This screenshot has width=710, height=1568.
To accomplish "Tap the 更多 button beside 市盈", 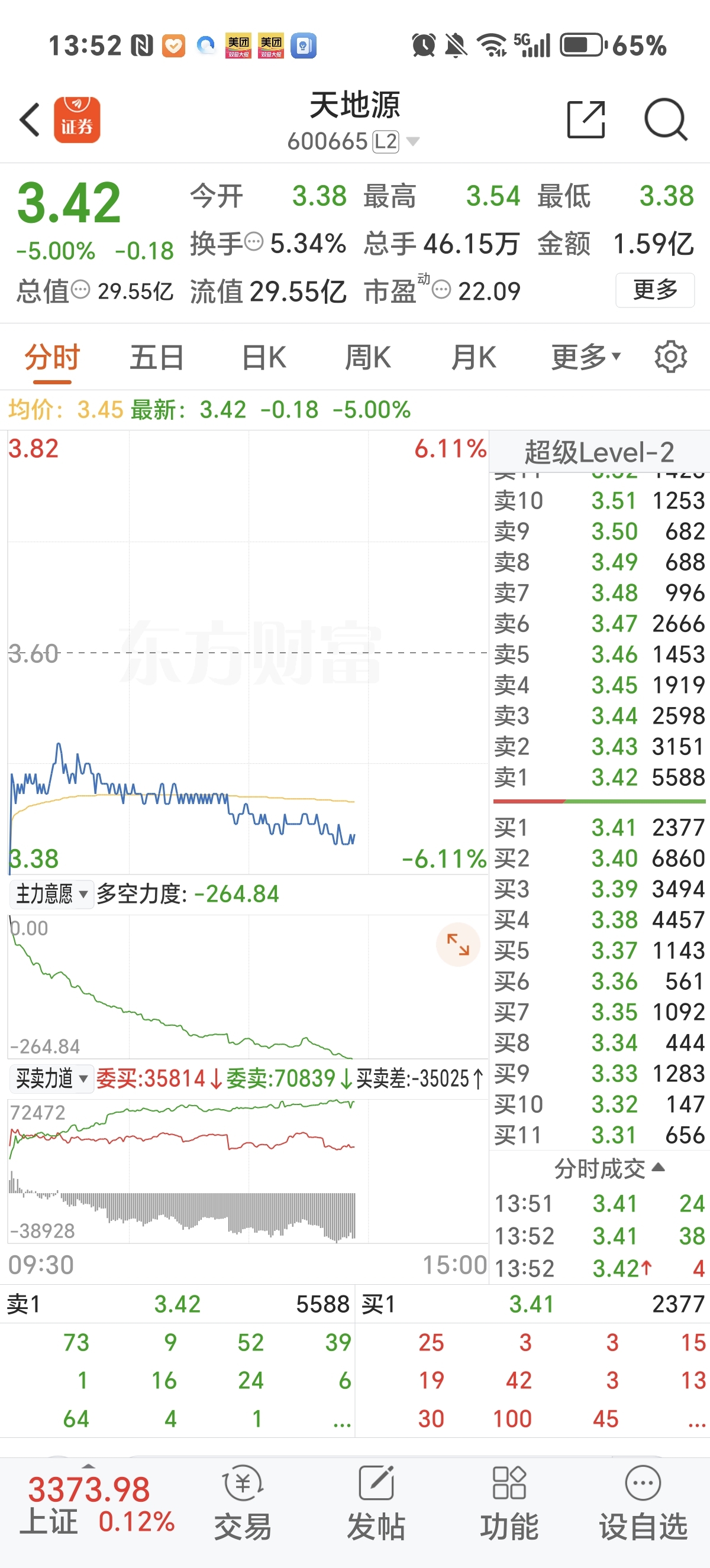I will (x=655, y=290).
